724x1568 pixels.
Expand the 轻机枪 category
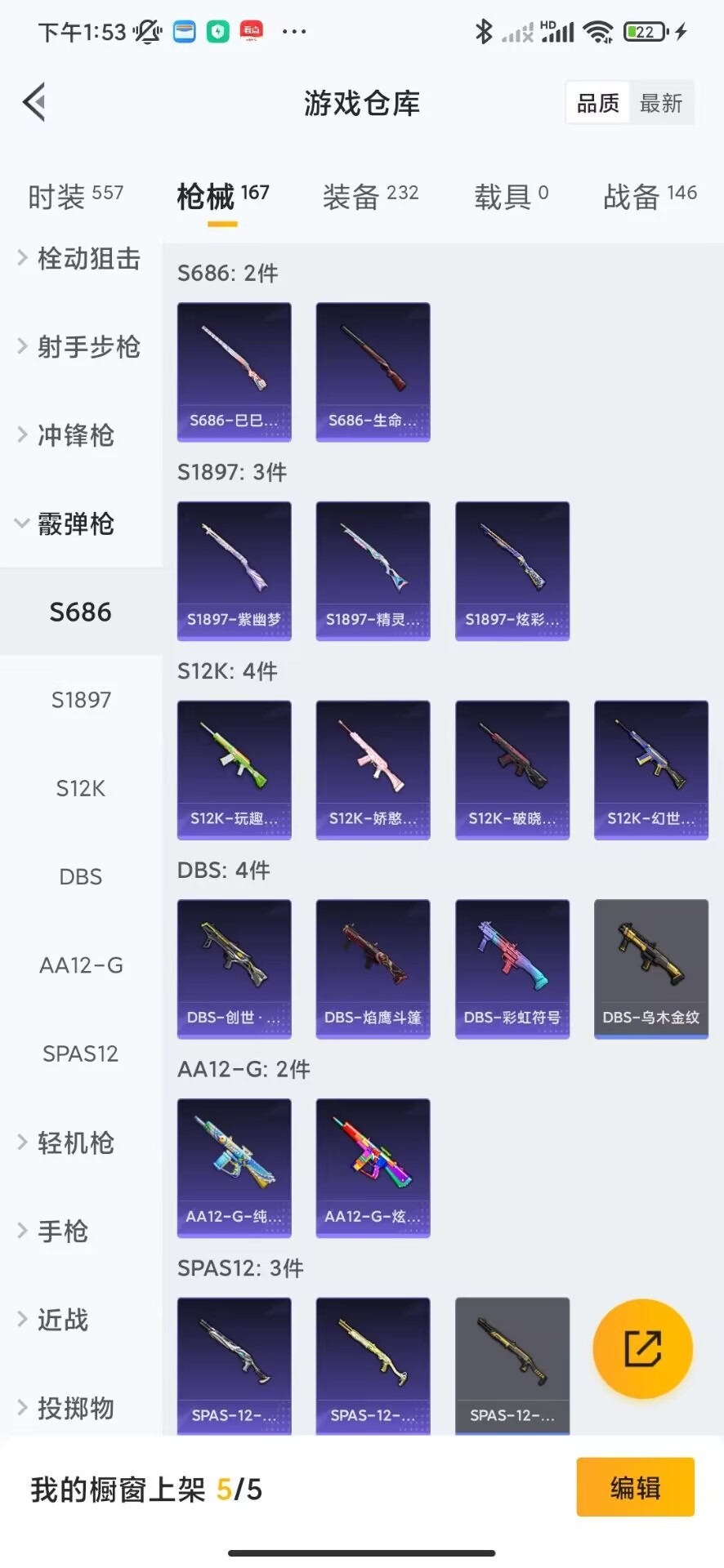click(x=74, y=1143)
